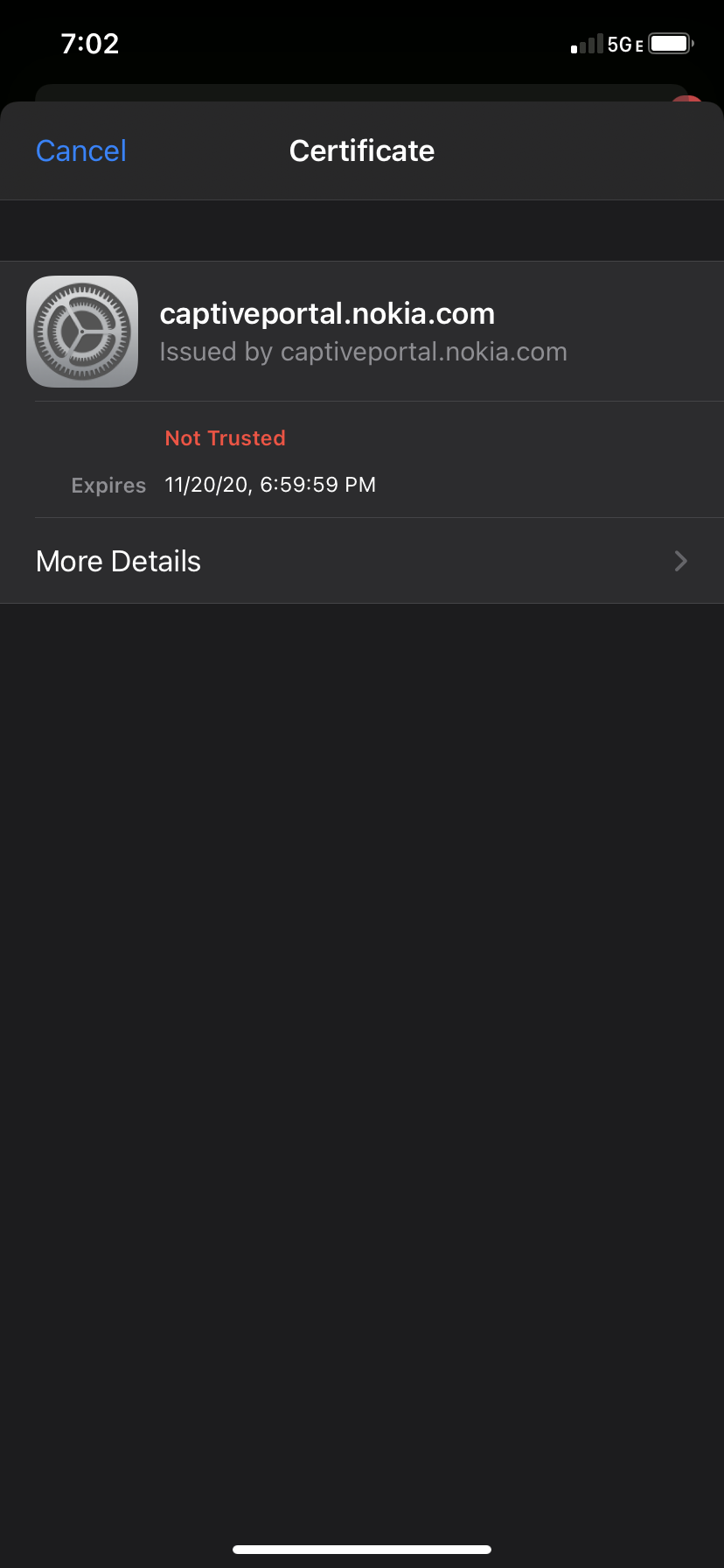Open More Details for the certificate

point(362,561)
